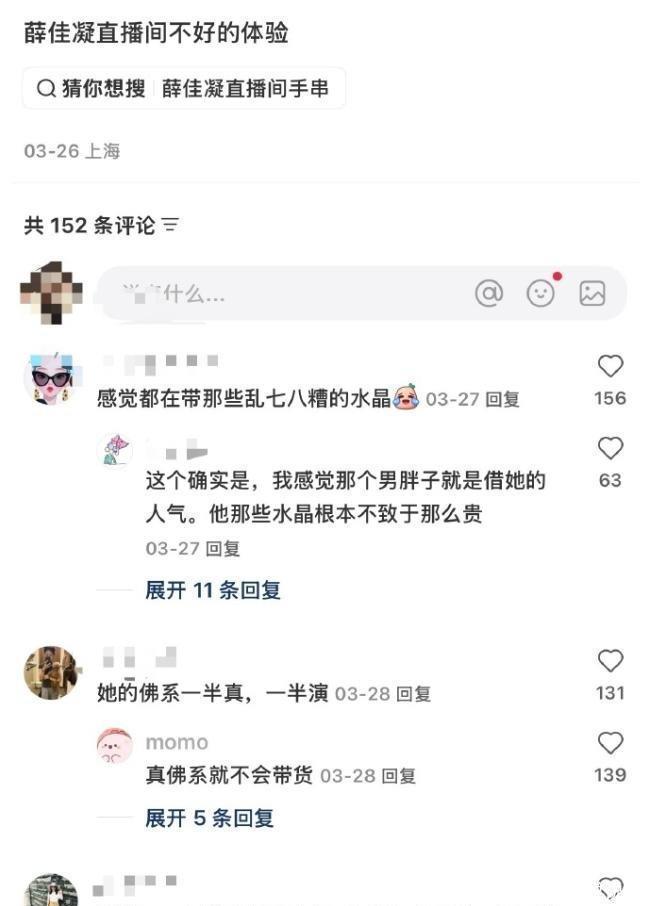Screen dimensions: 650x906
Task: Like momo's reply 真佛系就不会带货
Action: (610, 743)
